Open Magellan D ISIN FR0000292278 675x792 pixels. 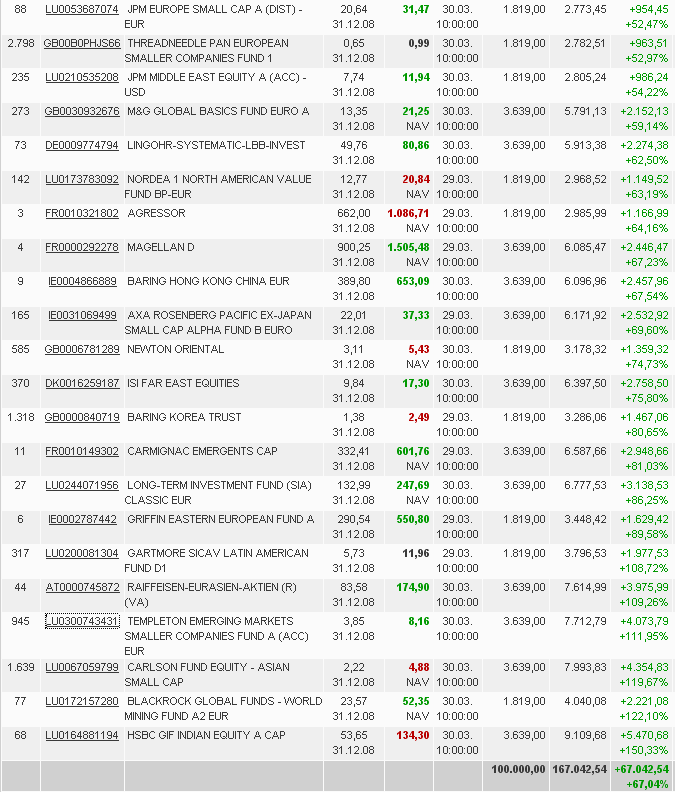pos(82,248)
